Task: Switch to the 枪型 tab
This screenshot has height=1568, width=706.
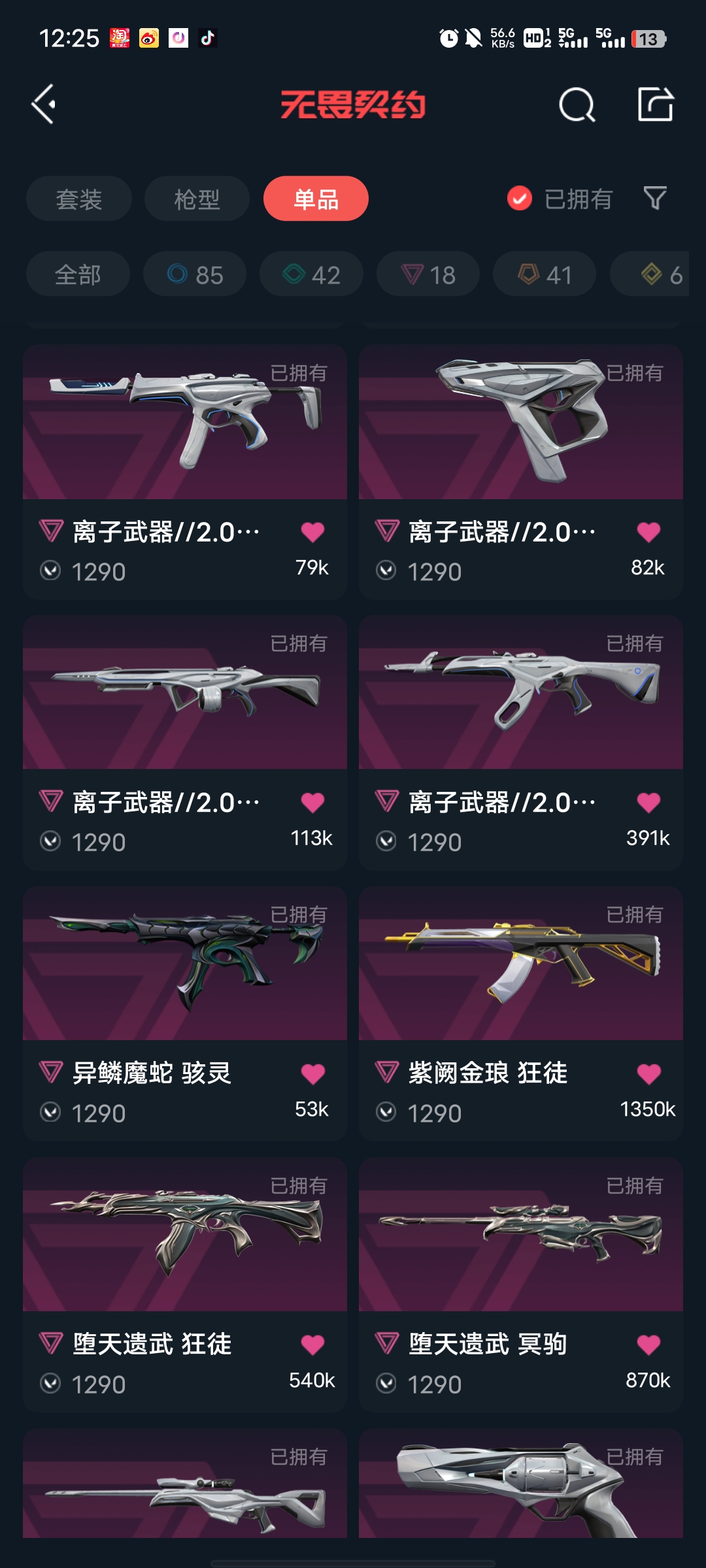Action: (197, 199)
